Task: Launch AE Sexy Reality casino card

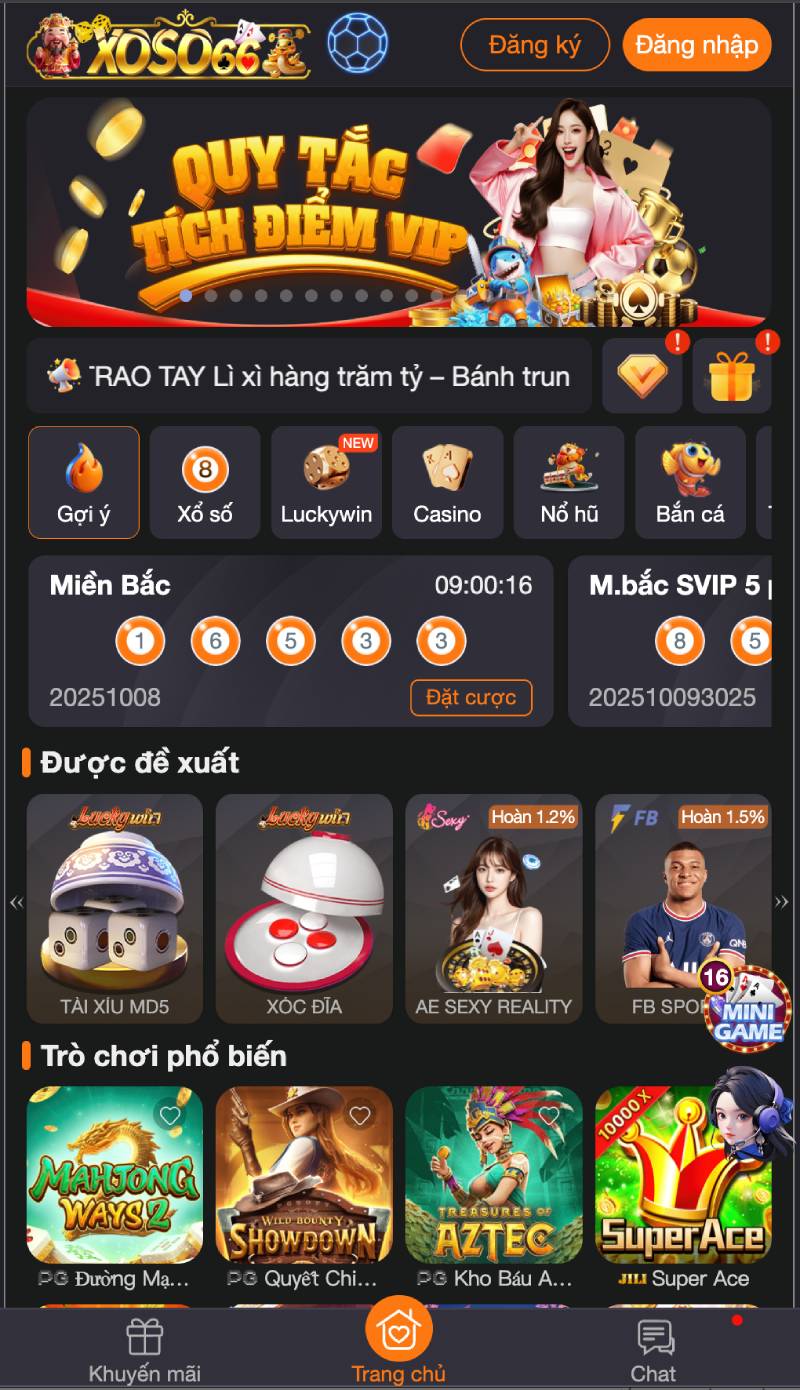Action: pos(494,907)
